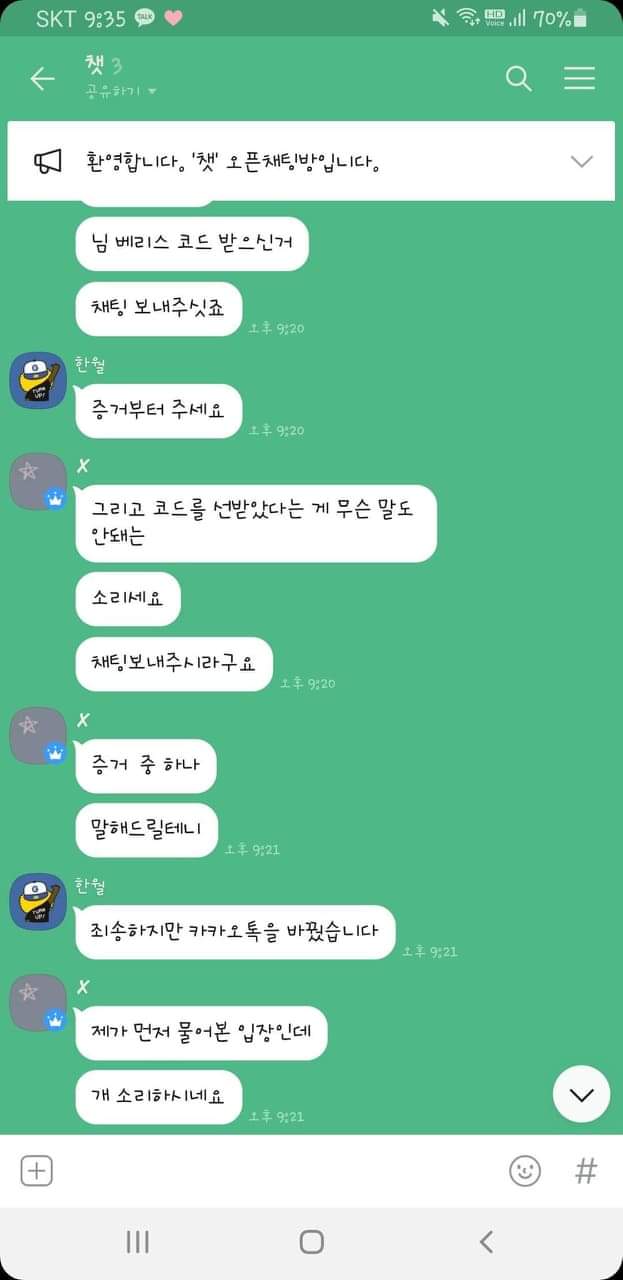623x1280 pixels.
Task: Open the plus attachment menu
Action: coord(37,1171)
